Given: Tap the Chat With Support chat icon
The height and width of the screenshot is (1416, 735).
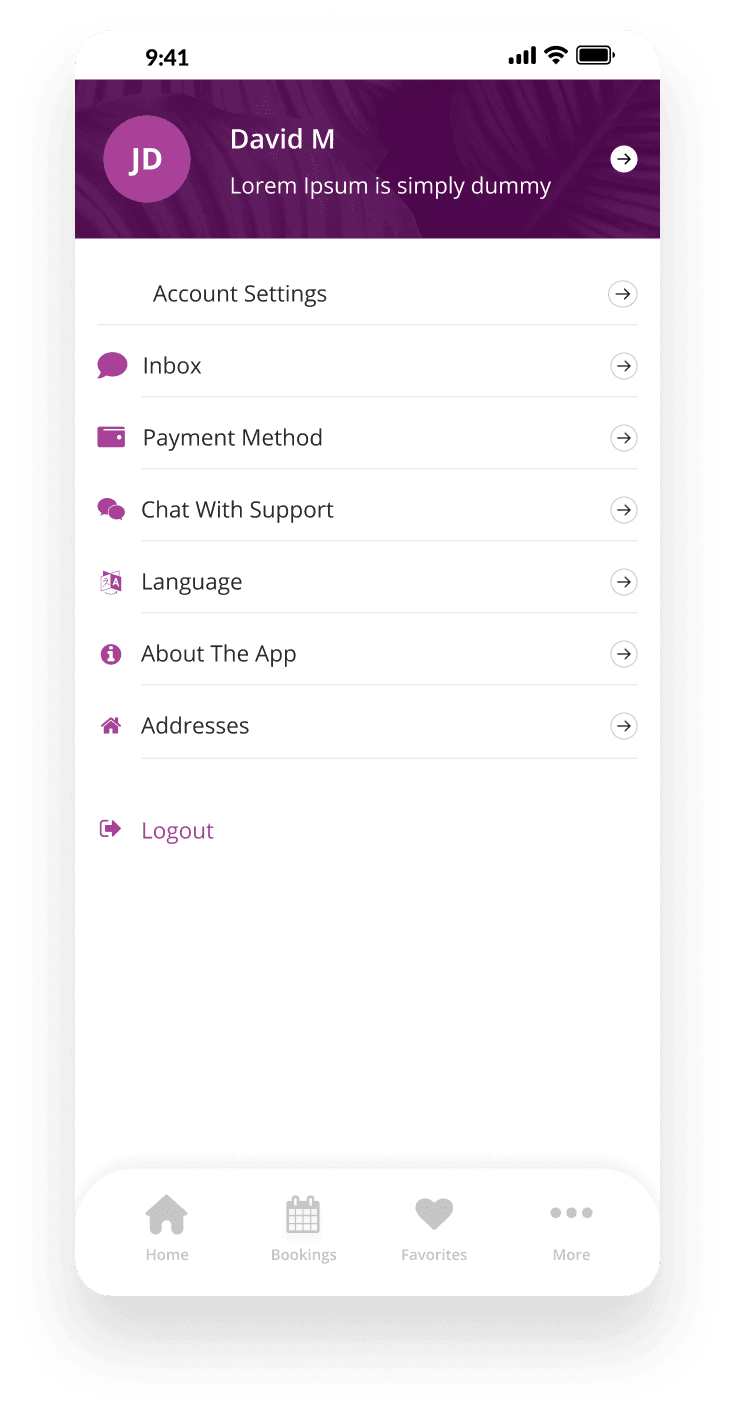Looking at the screenshot, I should pyautogui.click(x=111, y=509).
